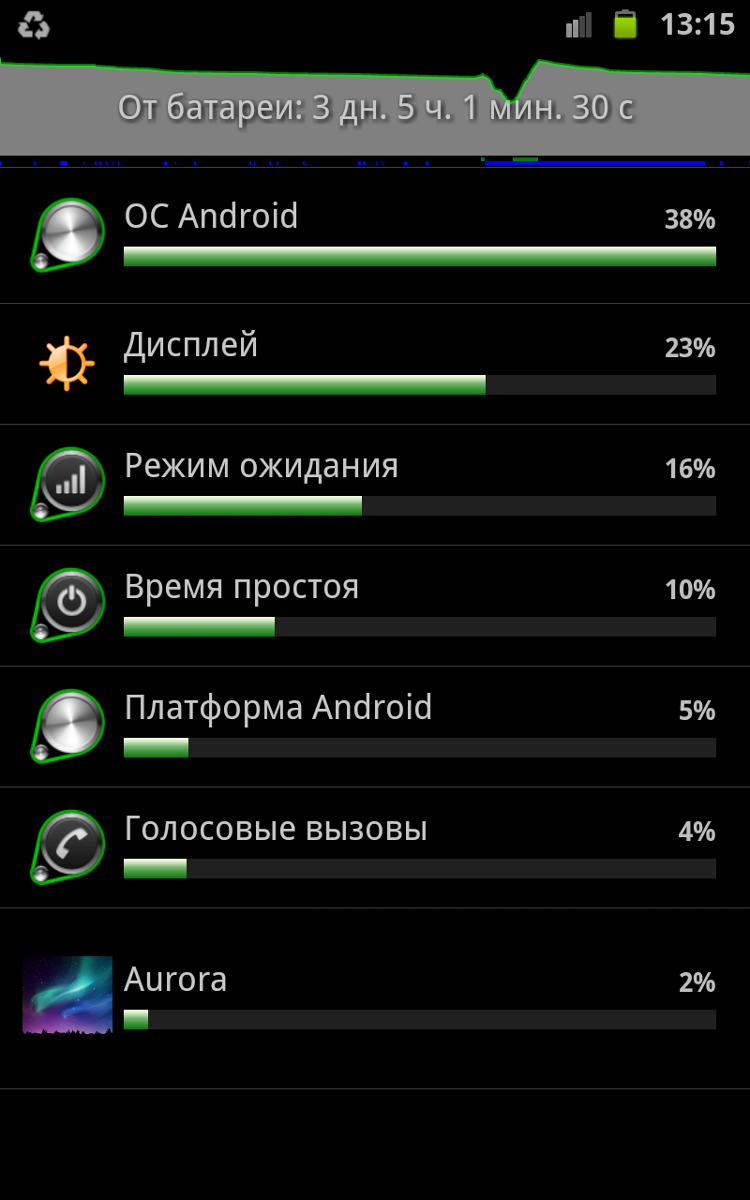Open ОС Android battery usage details
This screenshot has height=1200, width=750.
tap(375, 236)
